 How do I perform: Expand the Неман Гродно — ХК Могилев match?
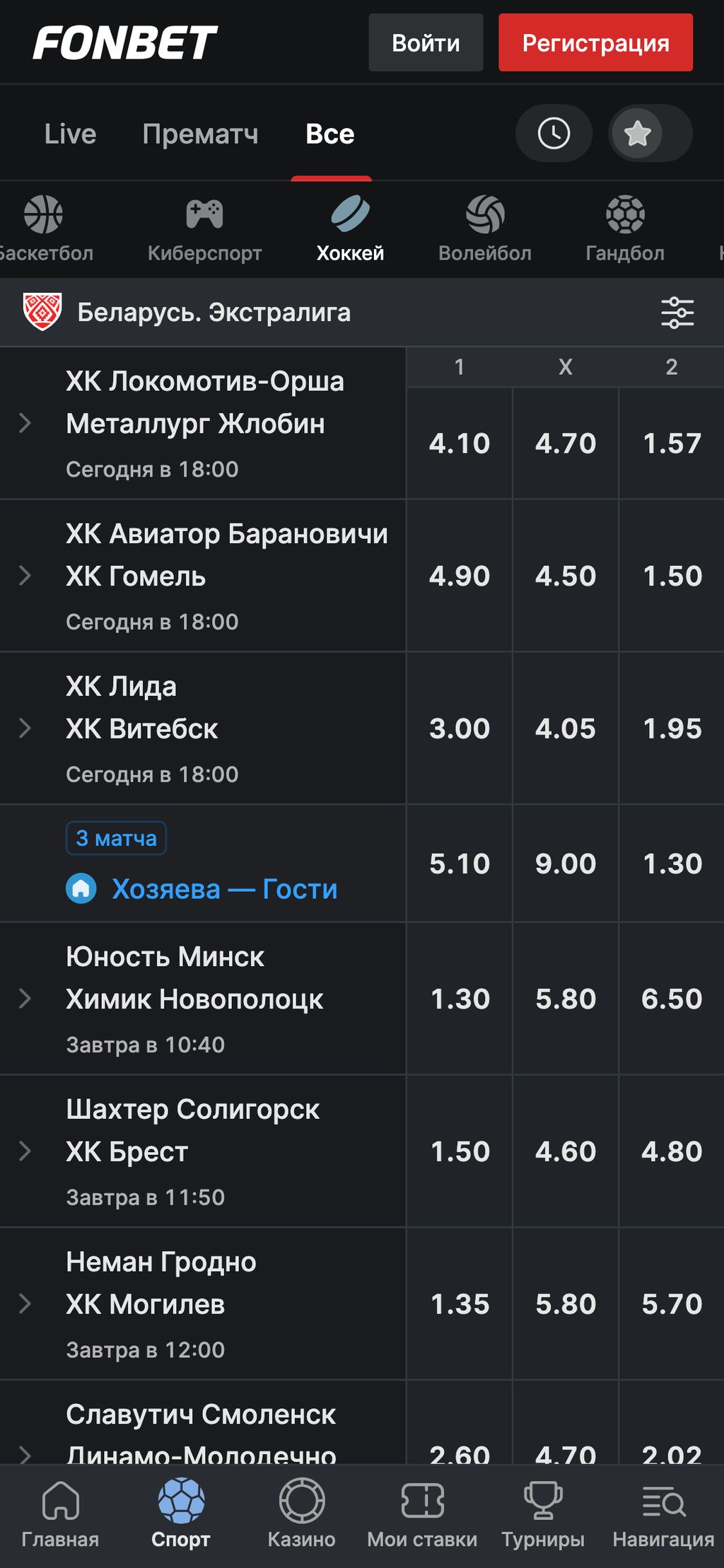pos(26,1303)
